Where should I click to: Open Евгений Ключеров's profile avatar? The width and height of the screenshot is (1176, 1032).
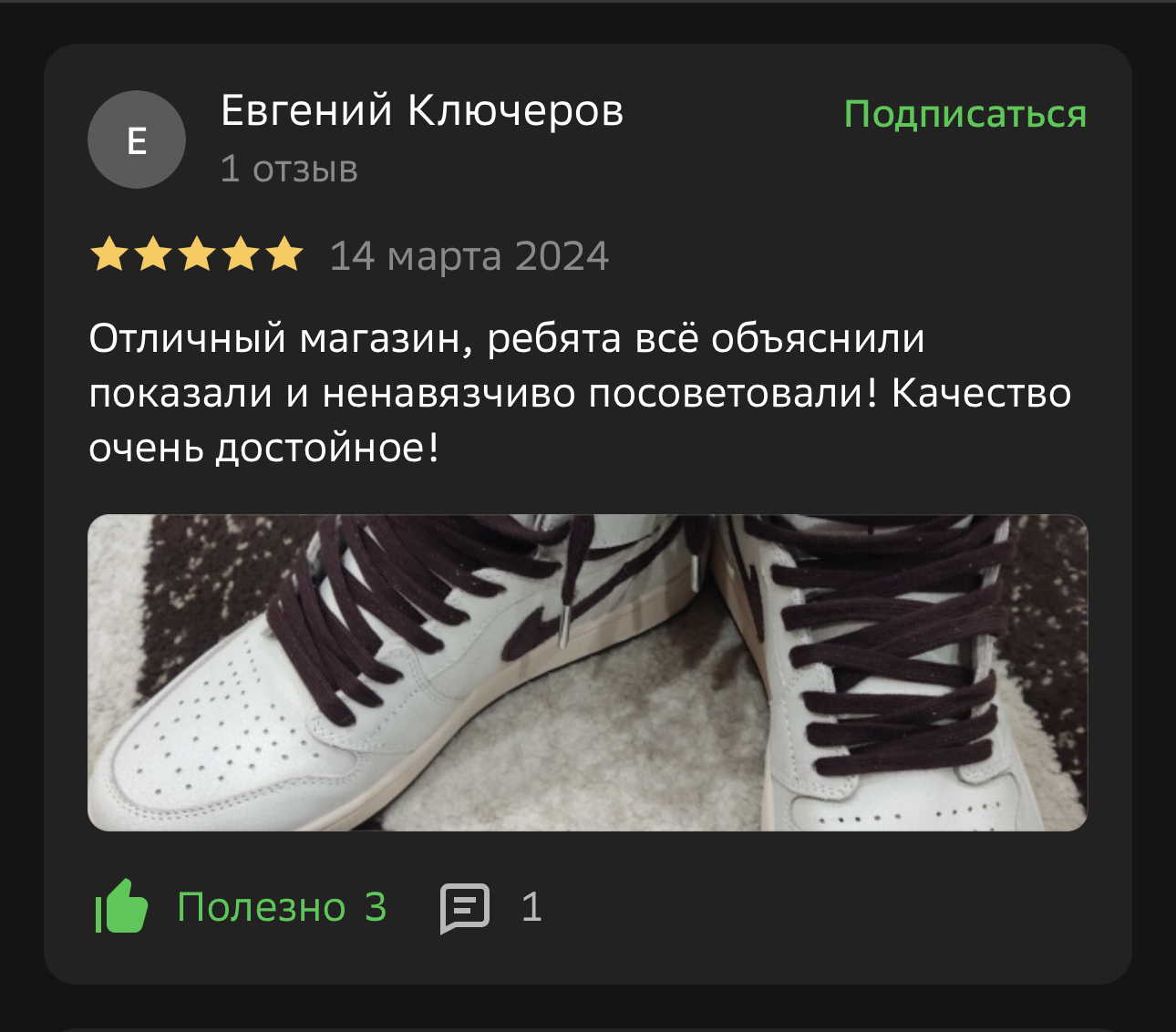pyautogui.click(x=137, y=140)
